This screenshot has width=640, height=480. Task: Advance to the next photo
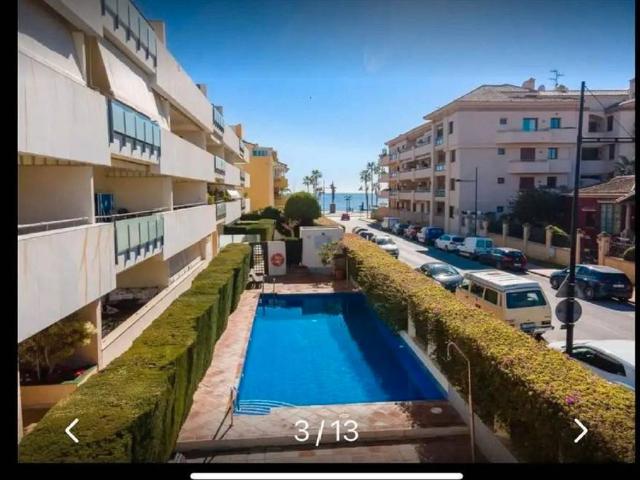pos(580,431)
